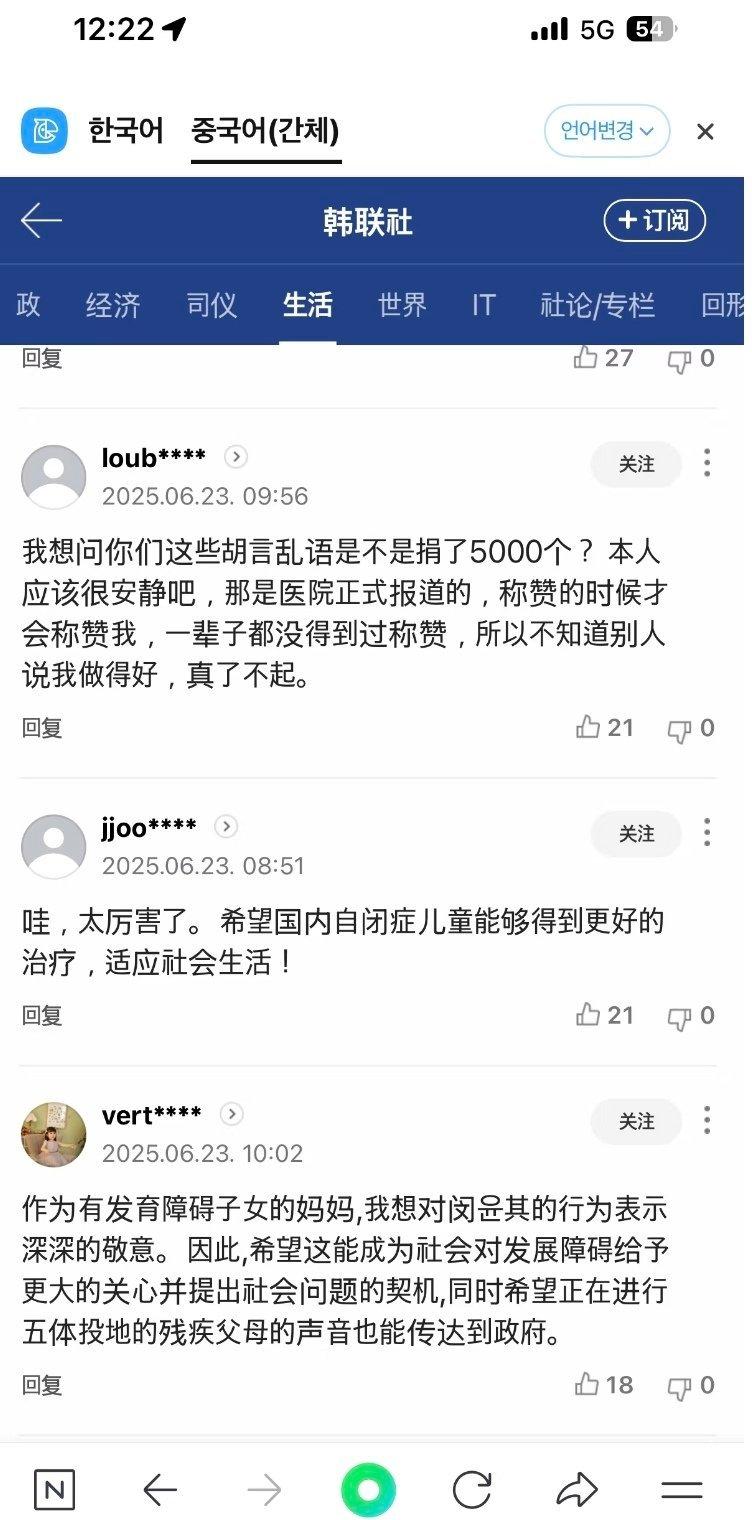Like the comment by vert****
This screenshot has height=1520, width=752.
604,1385
